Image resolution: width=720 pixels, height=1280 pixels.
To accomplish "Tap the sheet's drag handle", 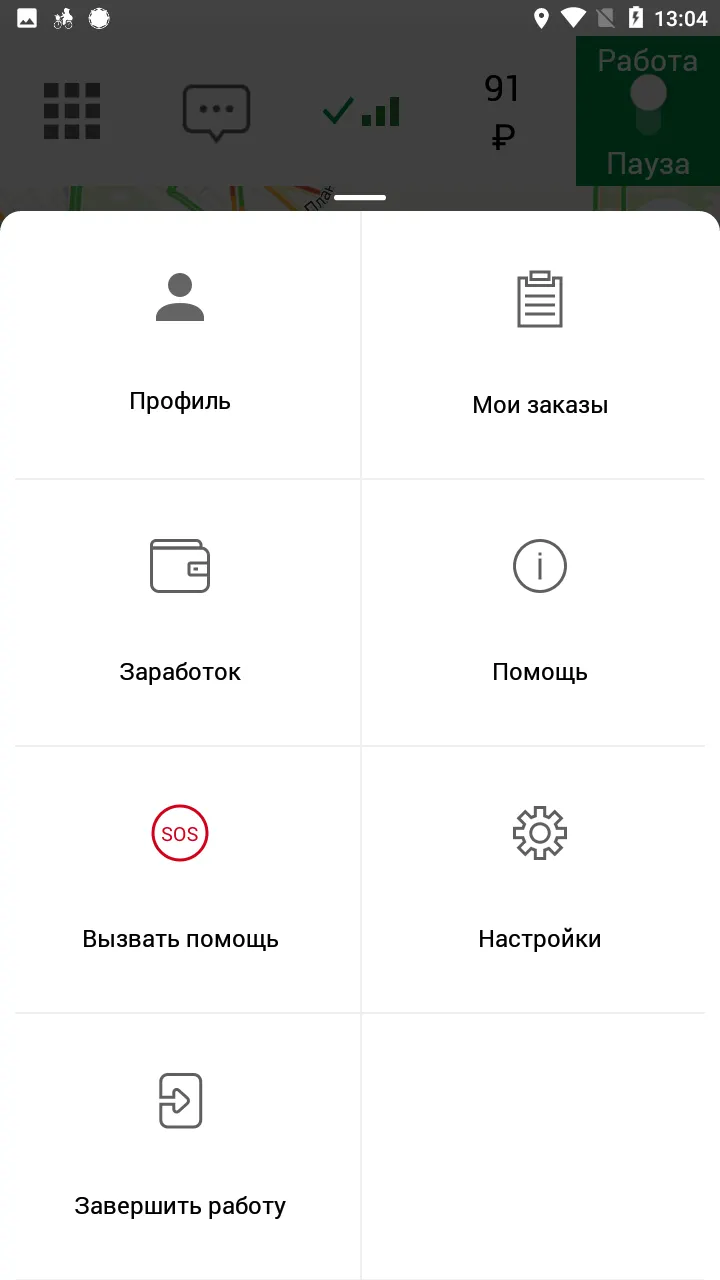I will click(x=360, y=198).
